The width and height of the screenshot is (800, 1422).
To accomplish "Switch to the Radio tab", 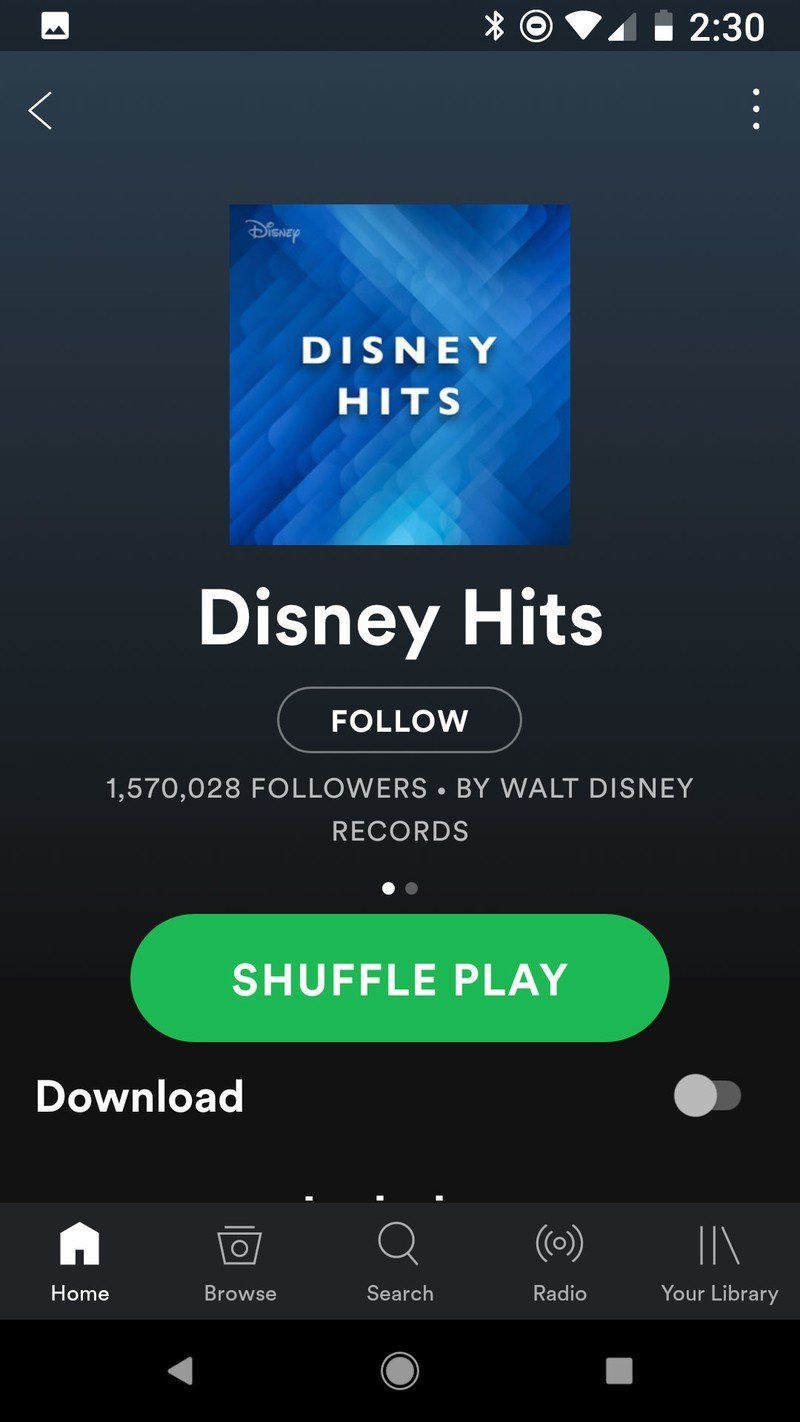I will (559, 1260).
